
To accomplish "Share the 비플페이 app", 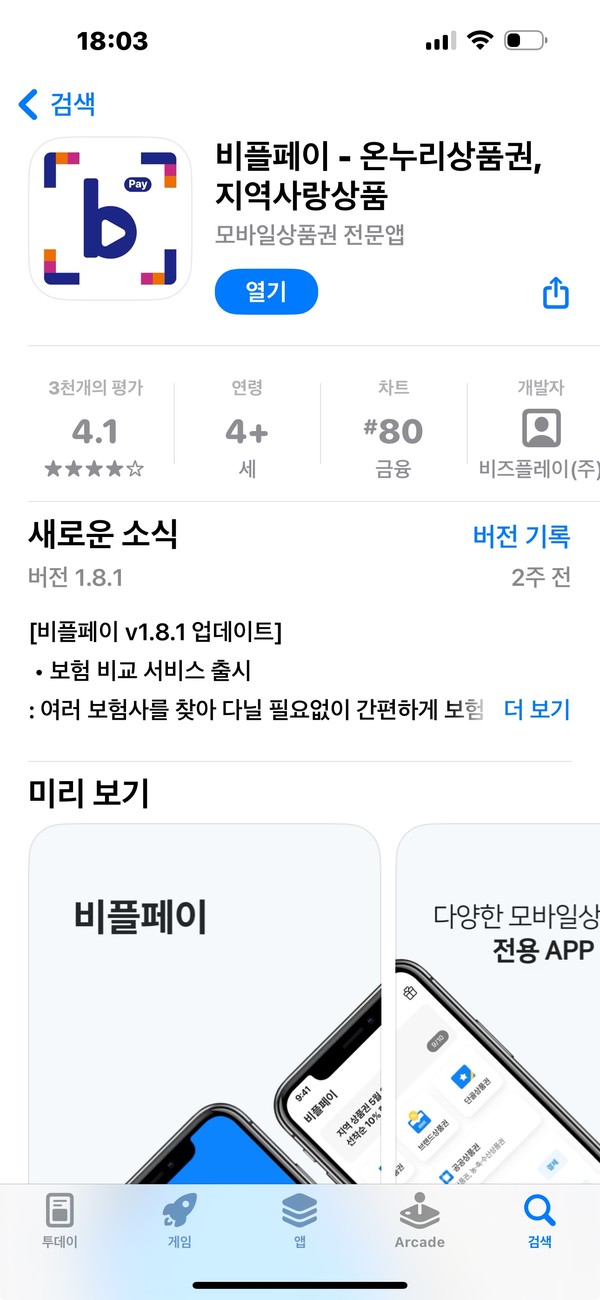I will pos(555,292).
